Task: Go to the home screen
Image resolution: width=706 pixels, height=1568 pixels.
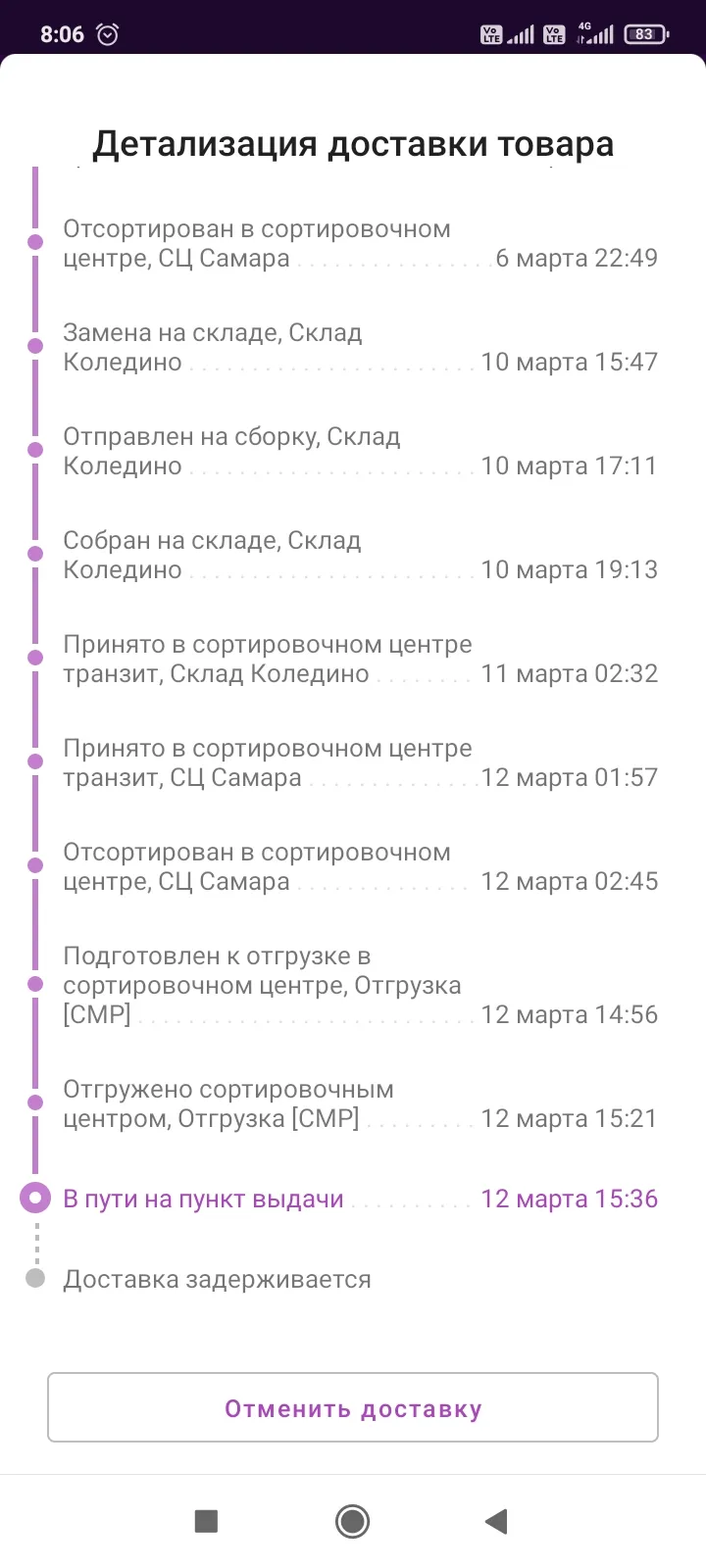Action: coord(352,1521)
